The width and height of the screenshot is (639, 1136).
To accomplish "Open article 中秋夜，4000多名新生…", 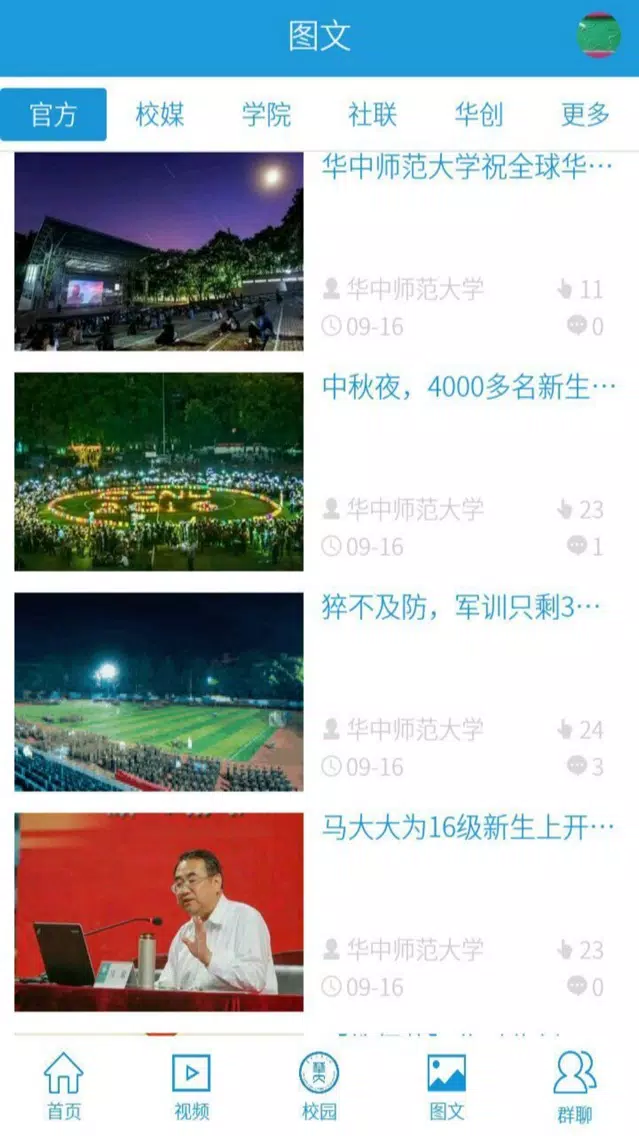I will tap(469, 388).
